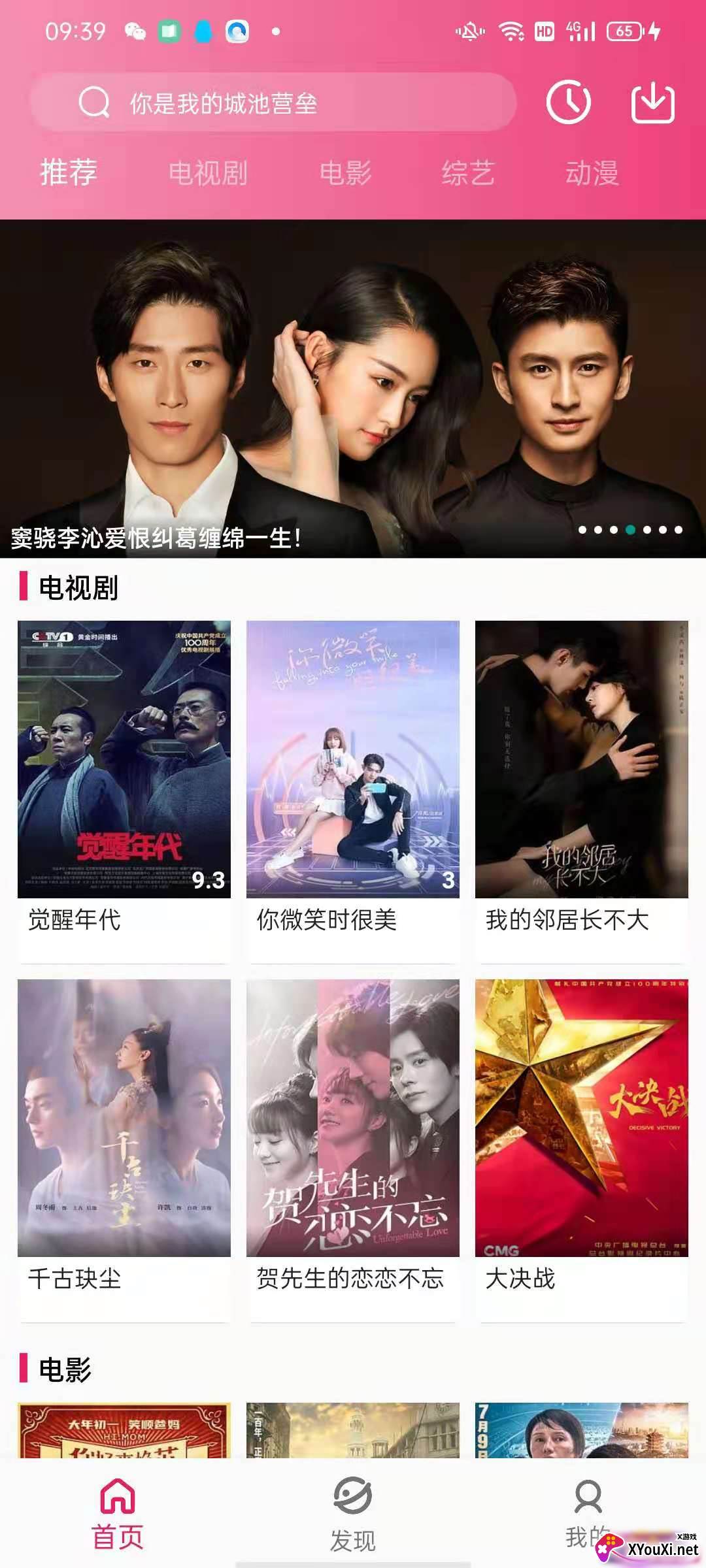Screen dimensions: 706x1568
Task: Open the 我的 profile tab
Action: pos(587,1513)
